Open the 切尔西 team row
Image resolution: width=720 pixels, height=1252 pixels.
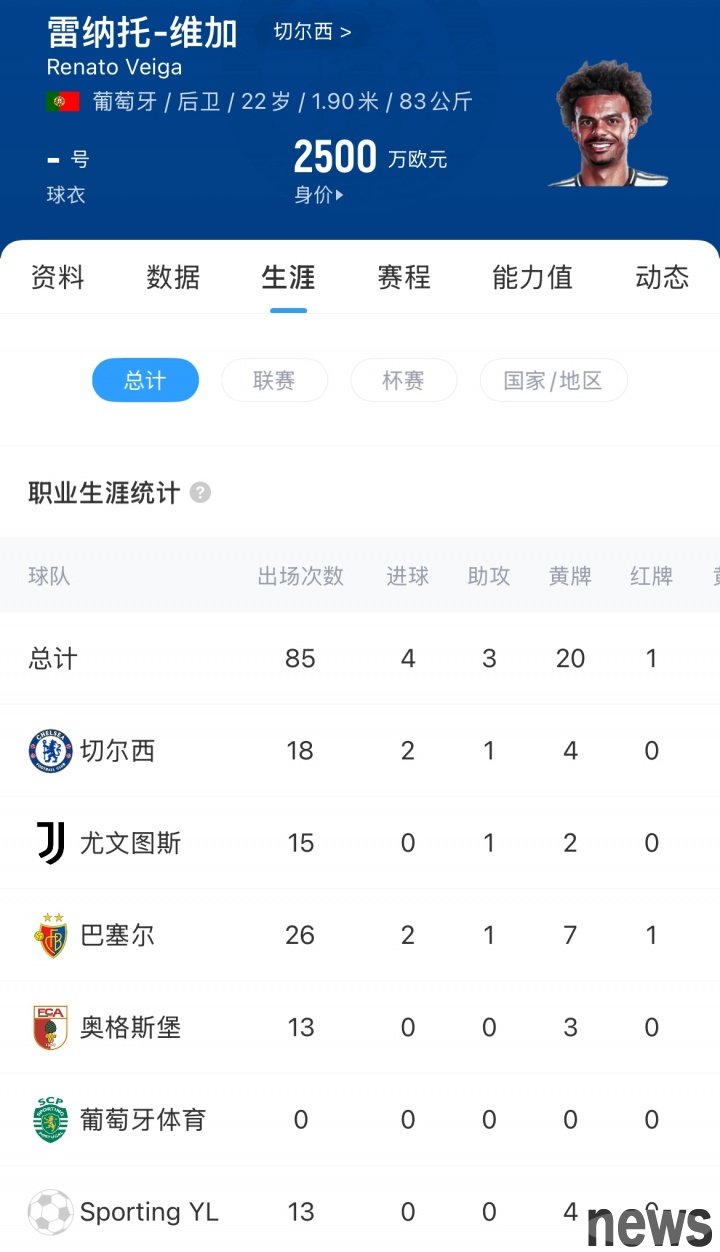click(360, 751)
